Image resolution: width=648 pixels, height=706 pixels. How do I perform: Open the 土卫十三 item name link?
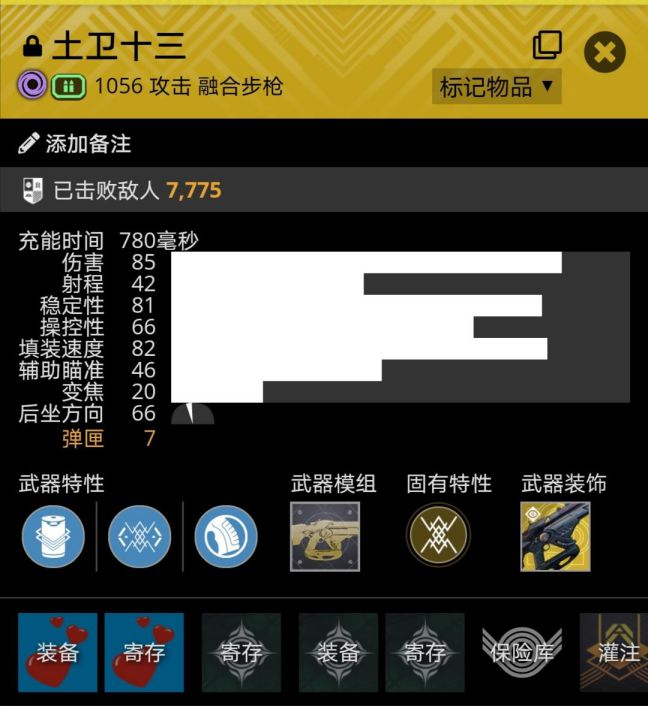point(118,46)
